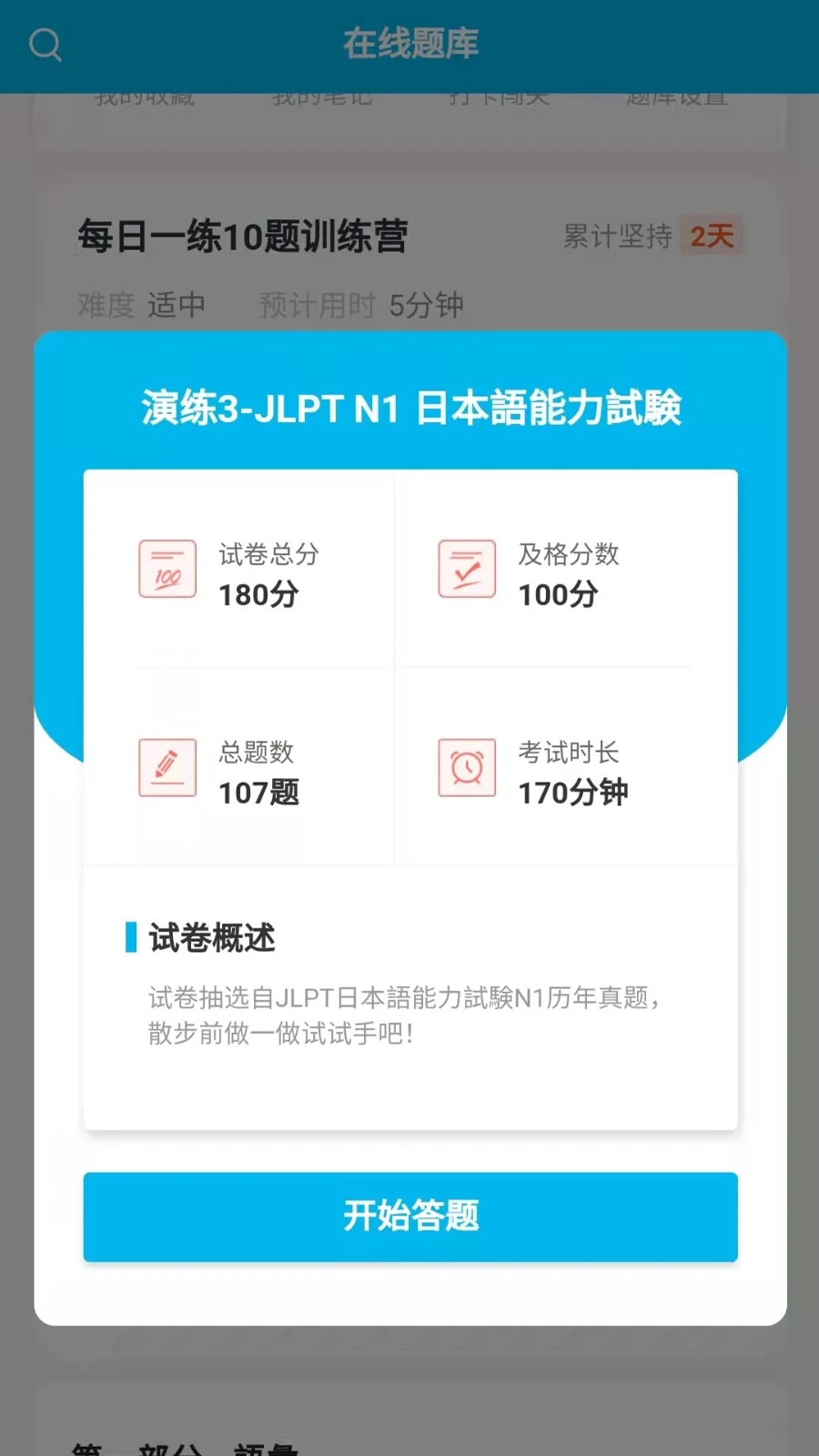
Task: Open 题库设置 settings
Action: click(676, 97)
